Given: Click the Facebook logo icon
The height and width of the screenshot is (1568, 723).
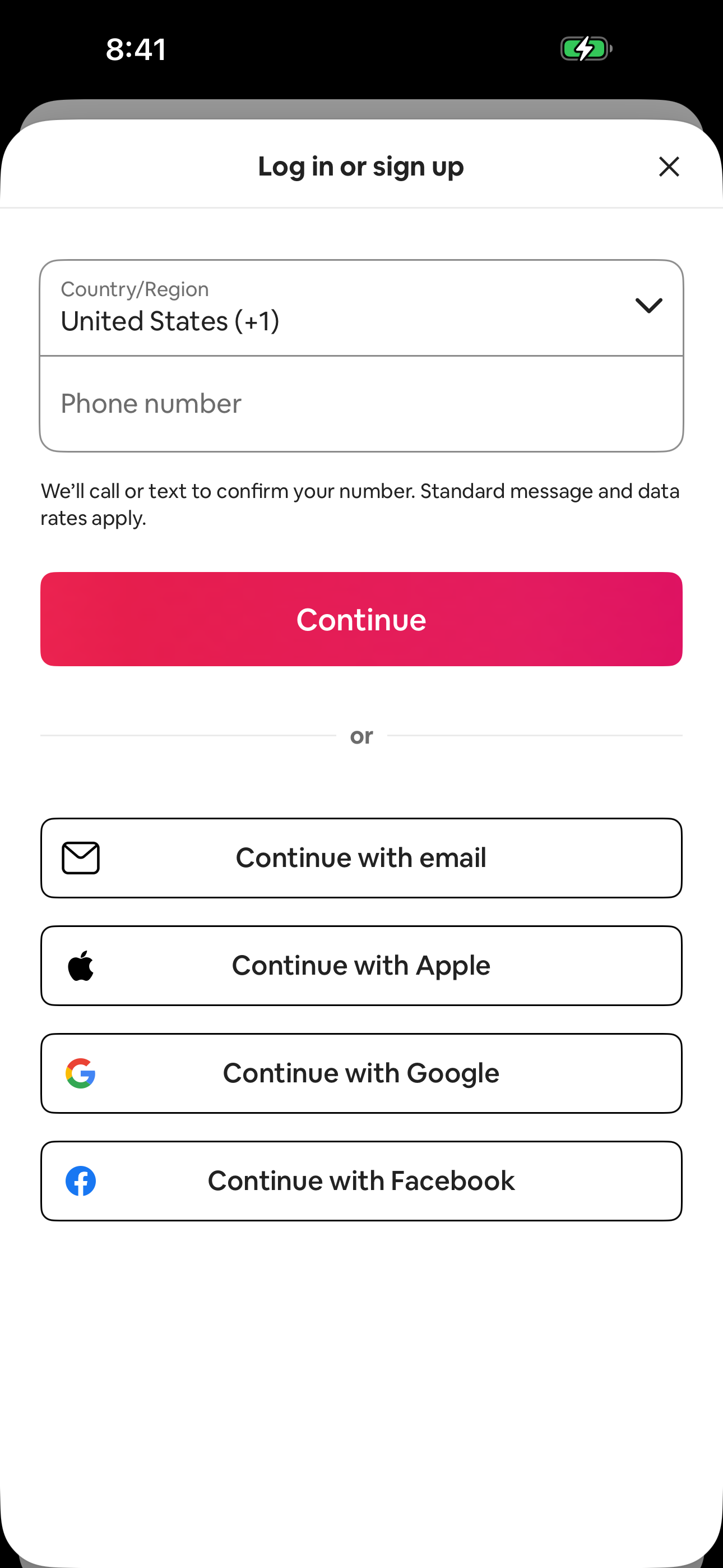Looking at the screenshot, I should coord(81,1180).
